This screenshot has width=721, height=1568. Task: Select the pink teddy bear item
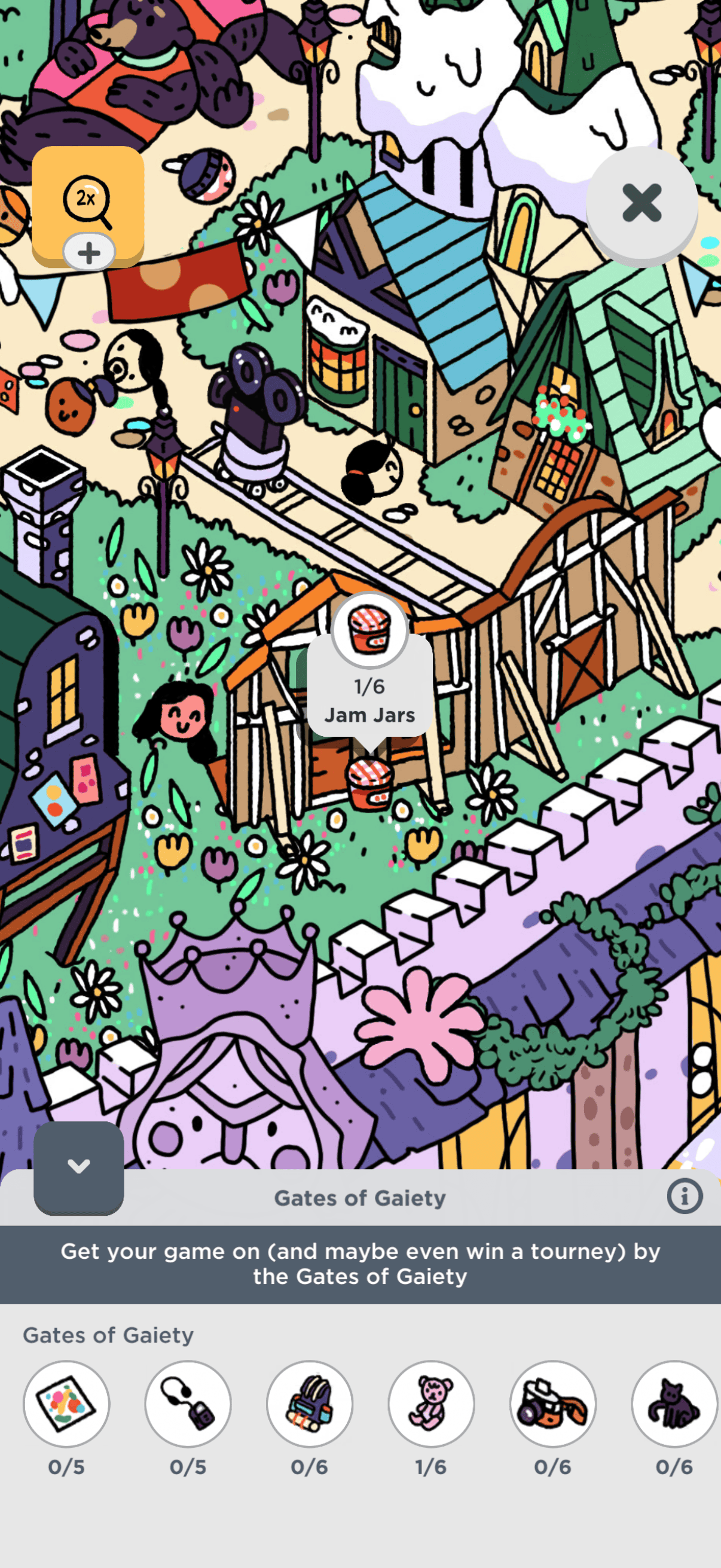click(x=432, y=1404)
